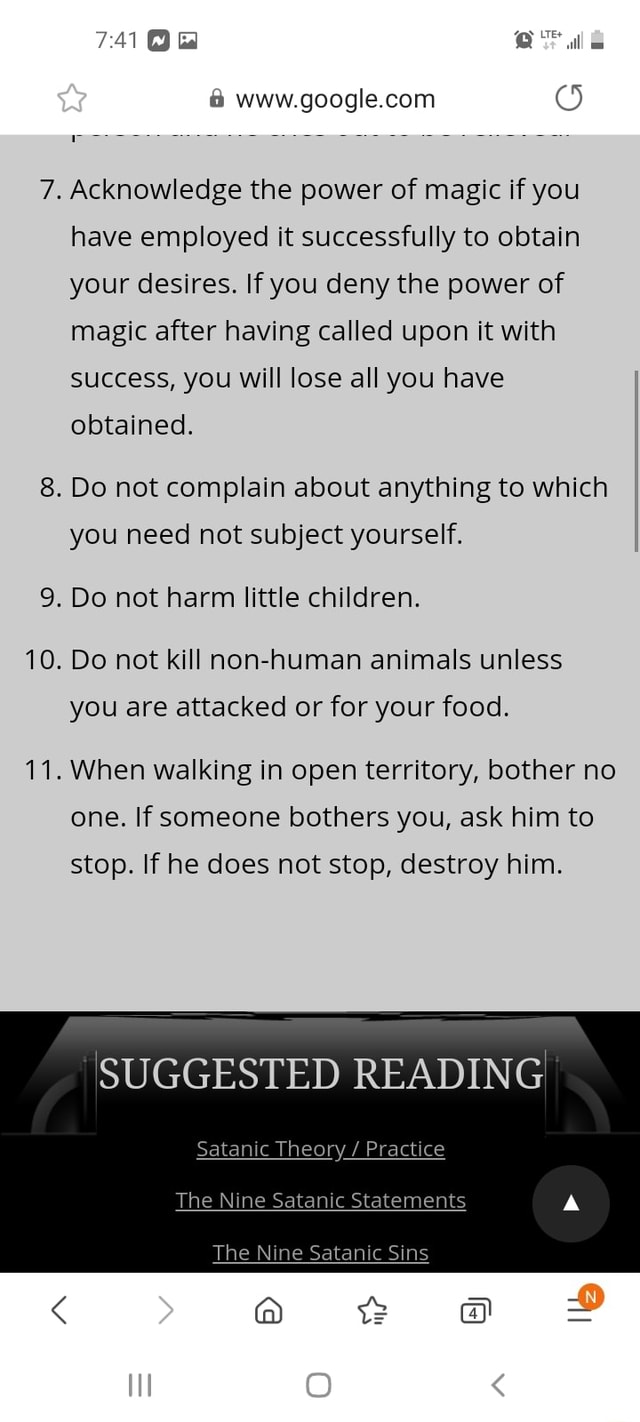
Task: Bookmark this page with the star icon
Action: point(72,99)
